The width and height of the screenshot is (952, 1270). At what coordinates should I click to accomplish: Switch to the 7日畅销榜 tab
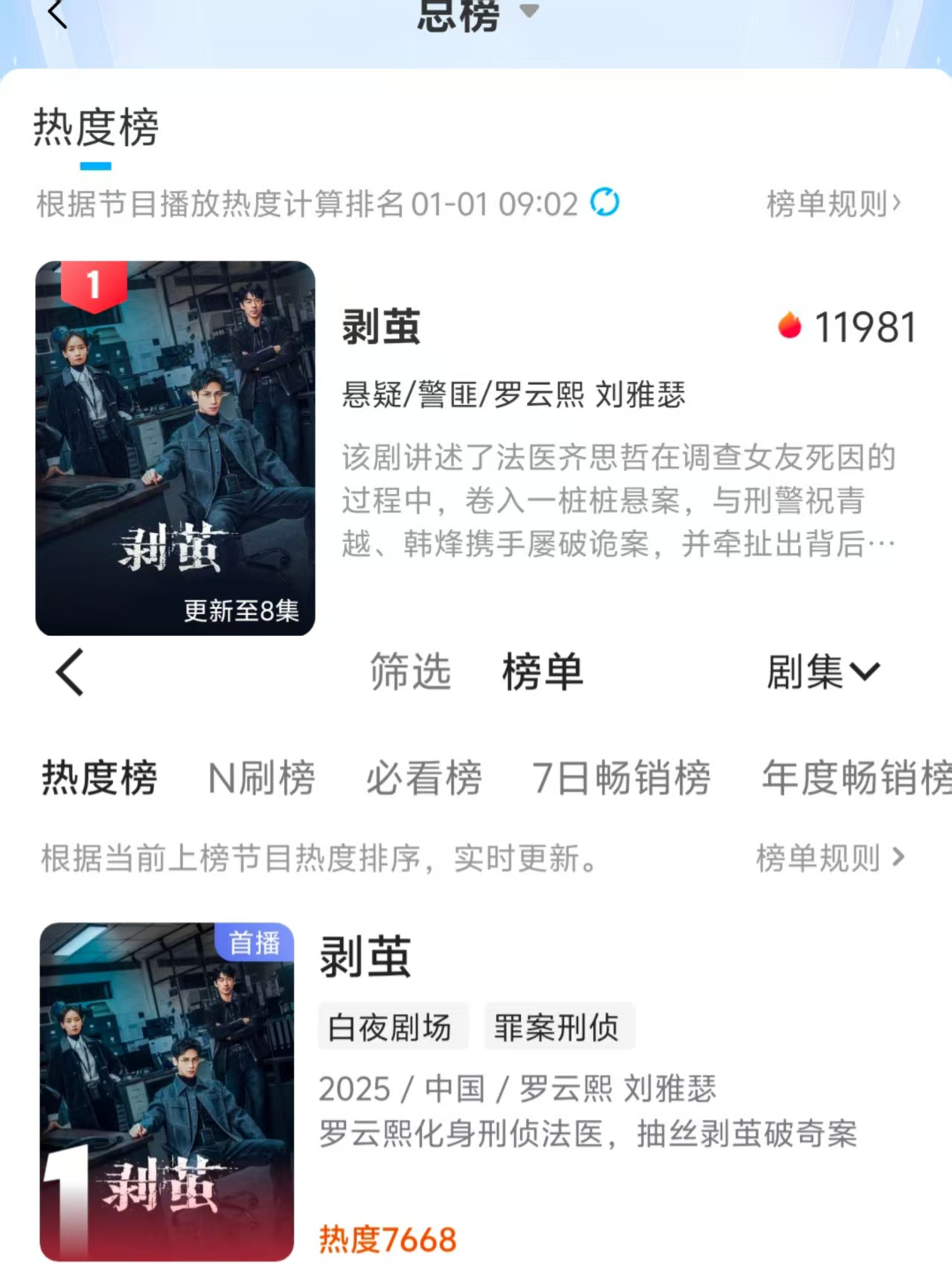(621, 778)
